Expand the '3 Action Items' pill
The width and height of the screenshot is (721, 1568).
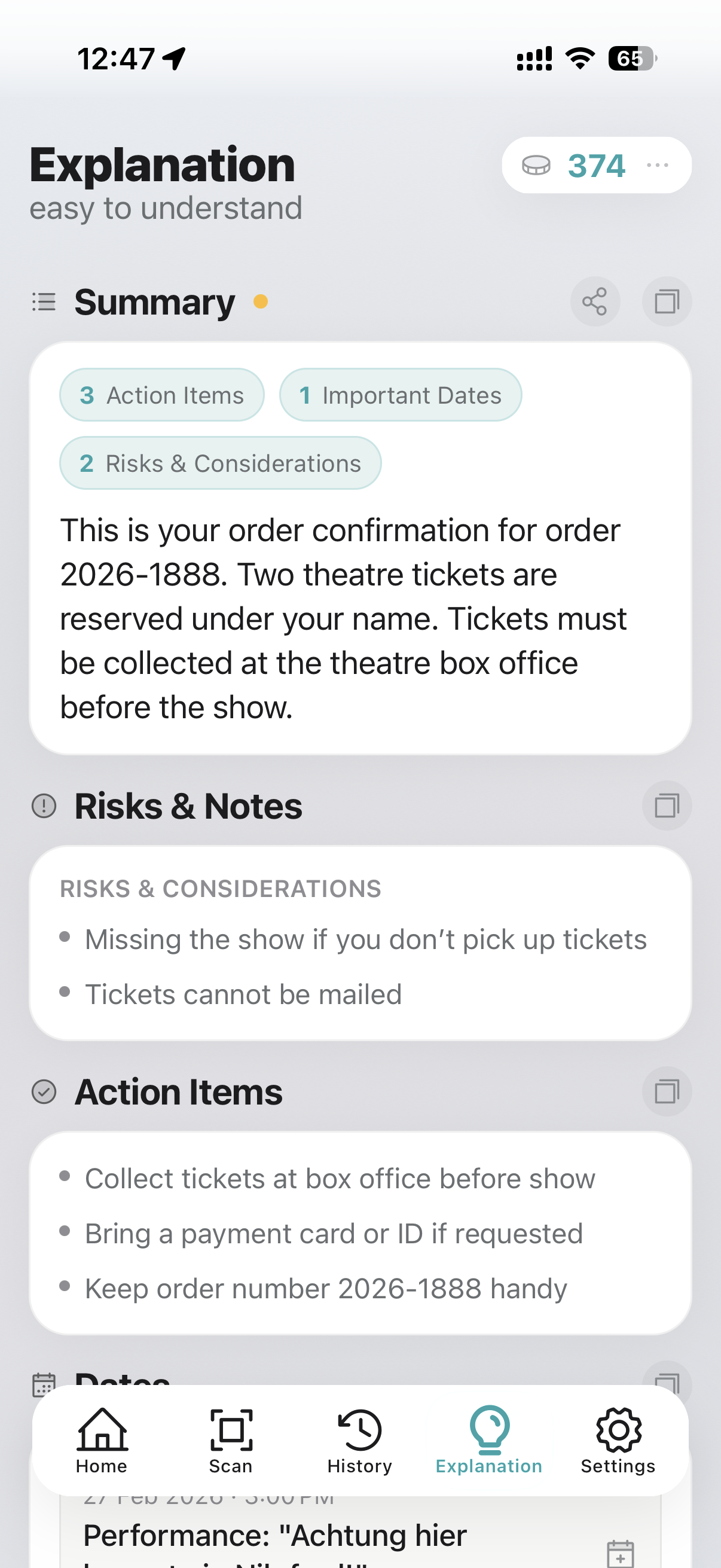pyautogui.click(x=162, y=395)
